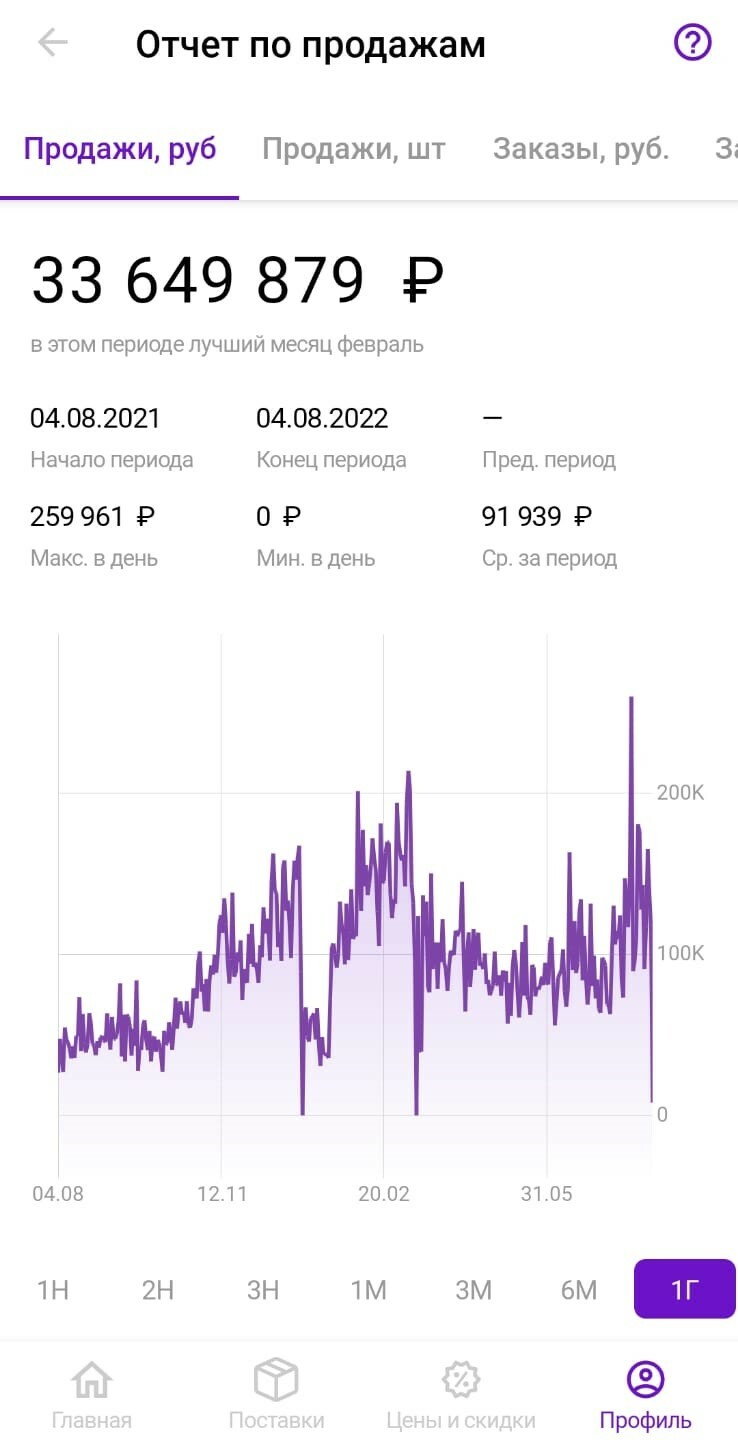Switch to the Продажи, шт tab
This screenshot has width=738, height=1449.
pos(353,150)
